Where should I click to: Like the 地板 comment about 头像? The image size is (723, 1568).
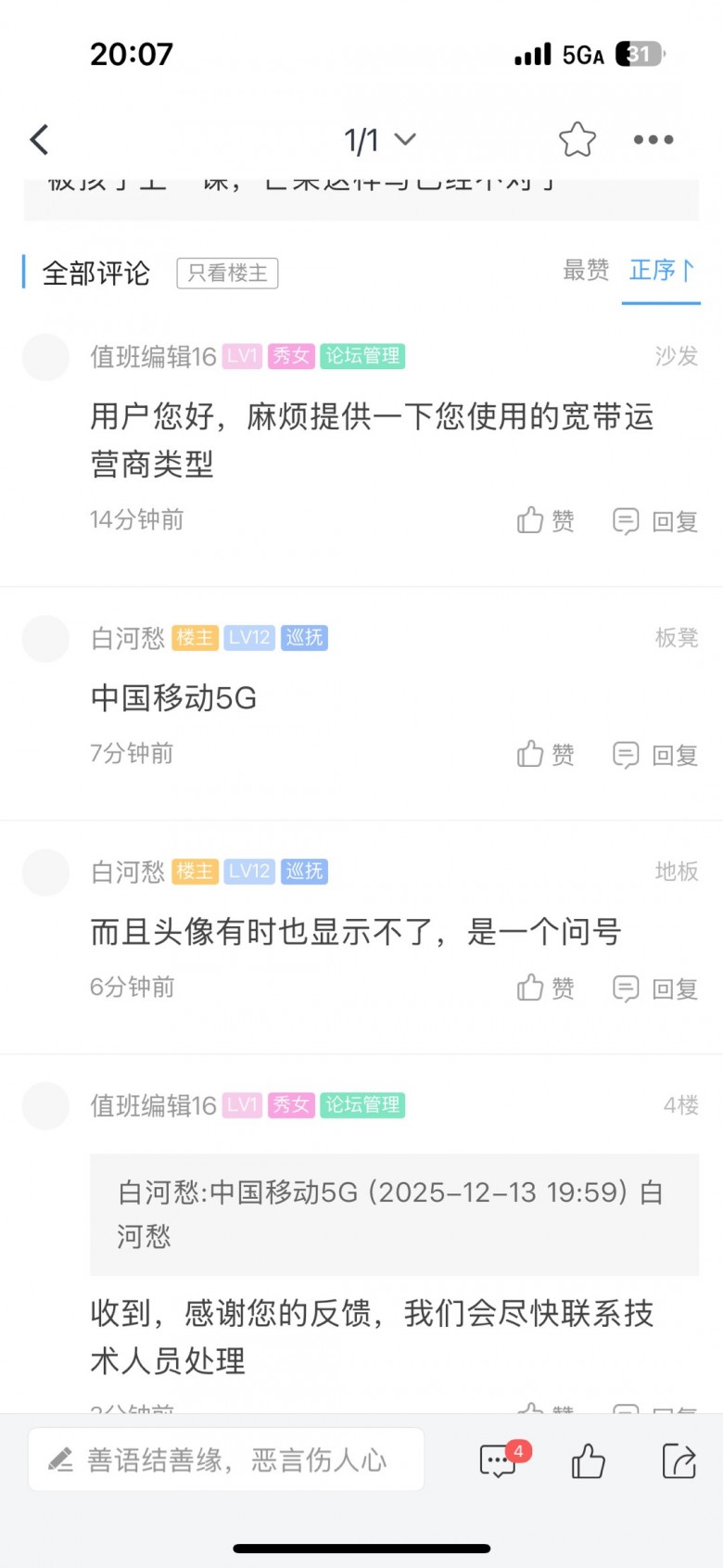point(545,988)
